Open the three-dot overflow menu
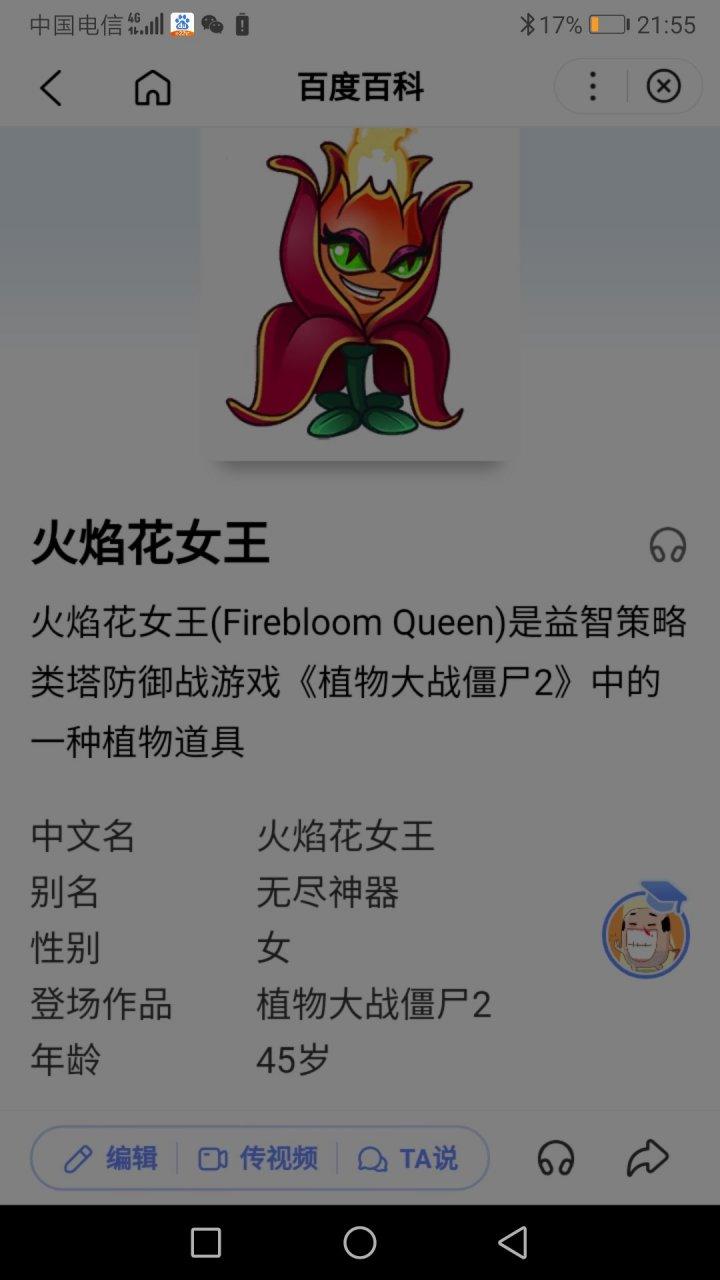 (x=592, y=86)
